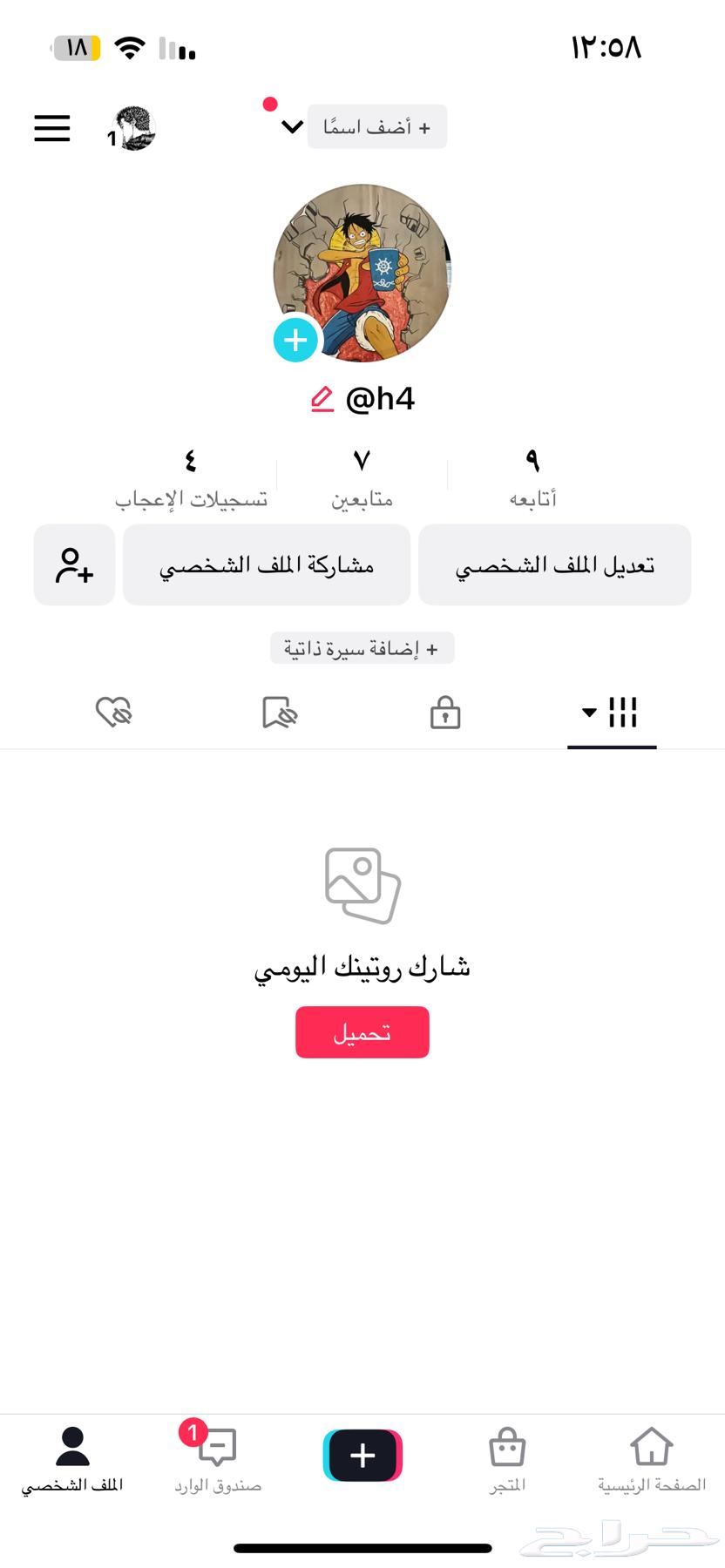Open the profile views avatar icon
725x1568 pixels.
point(132,129)
